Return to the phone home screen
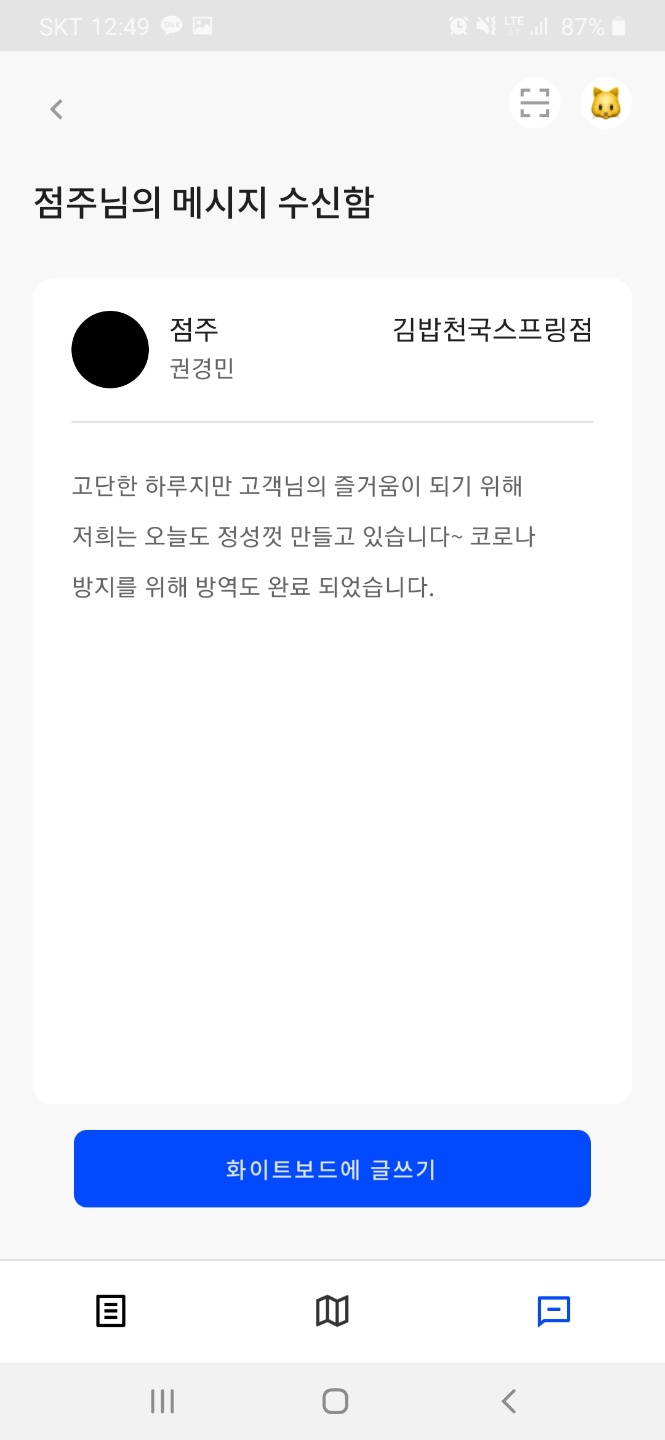 coord(335,1401)
